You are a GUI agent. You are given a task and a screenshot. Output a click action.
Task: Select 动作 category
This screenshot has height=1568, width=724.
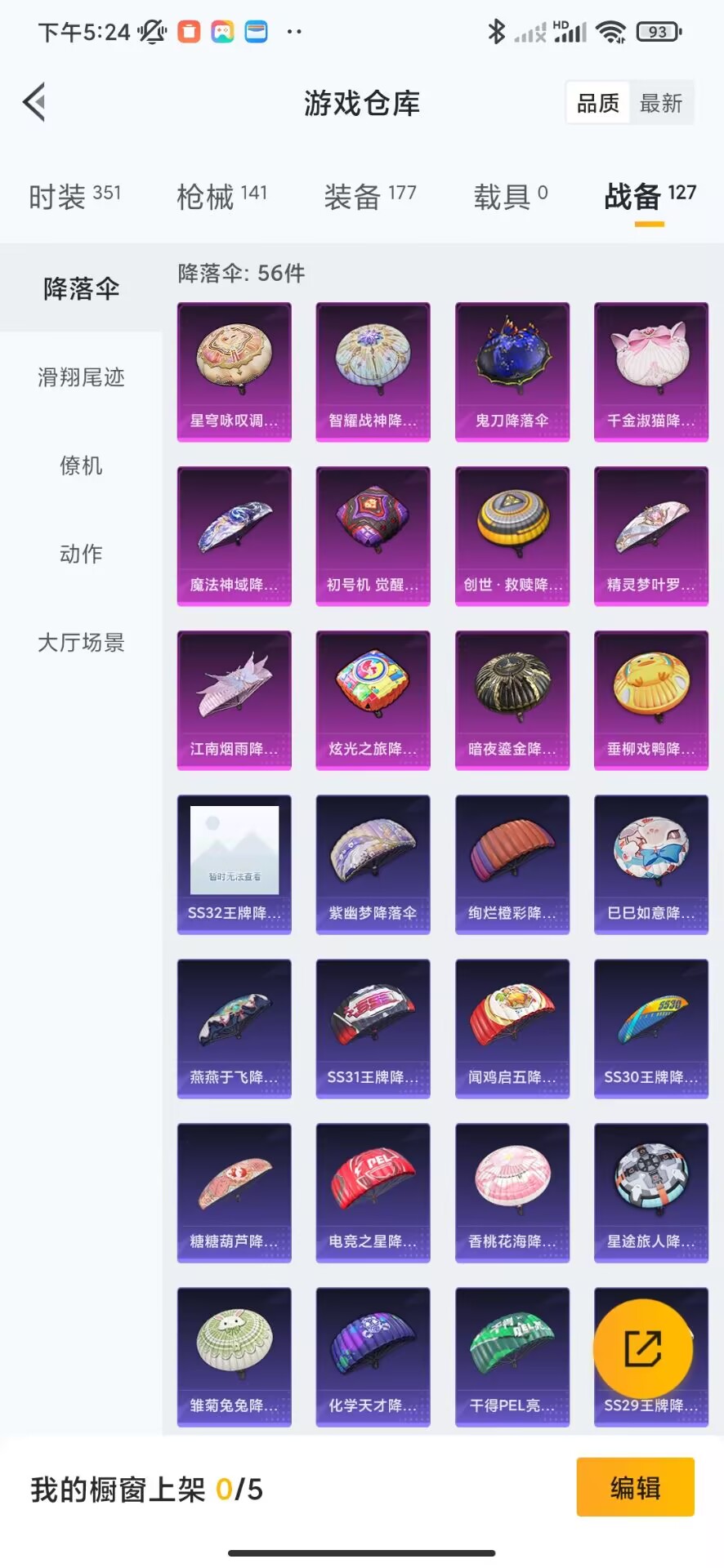pos(81,554)
